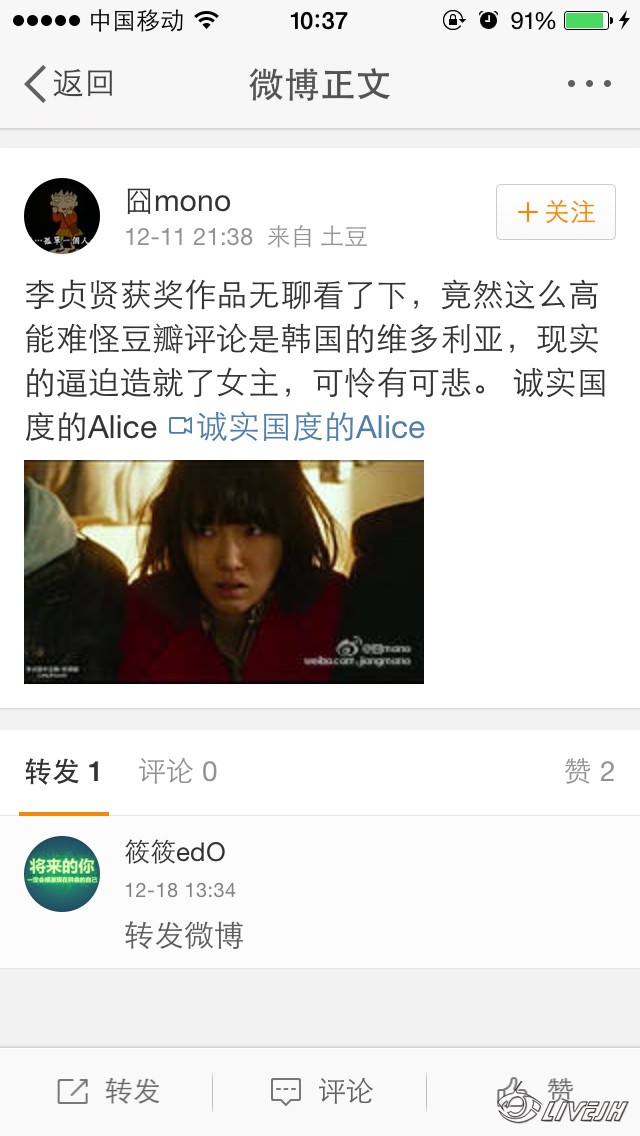Like this post with bottom 赞
This screenshot has width=640, height=1136.
pos(535,1091)
